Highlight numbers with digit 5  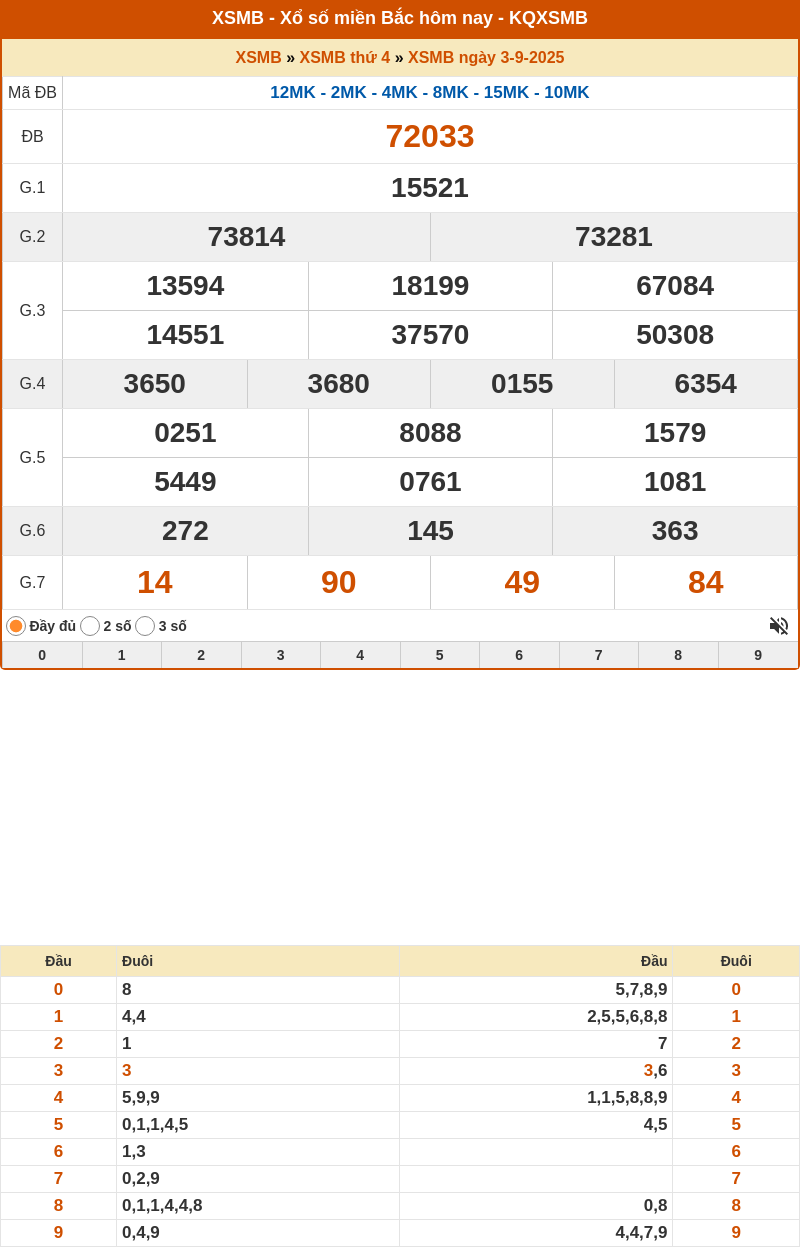pos(440,655)
